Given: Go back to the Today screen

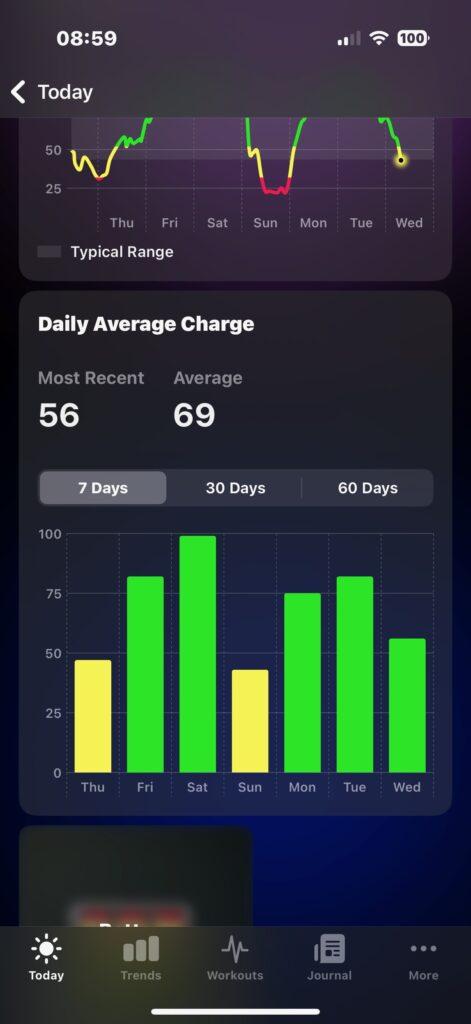Looking at the screenshot, I should 52,92.
